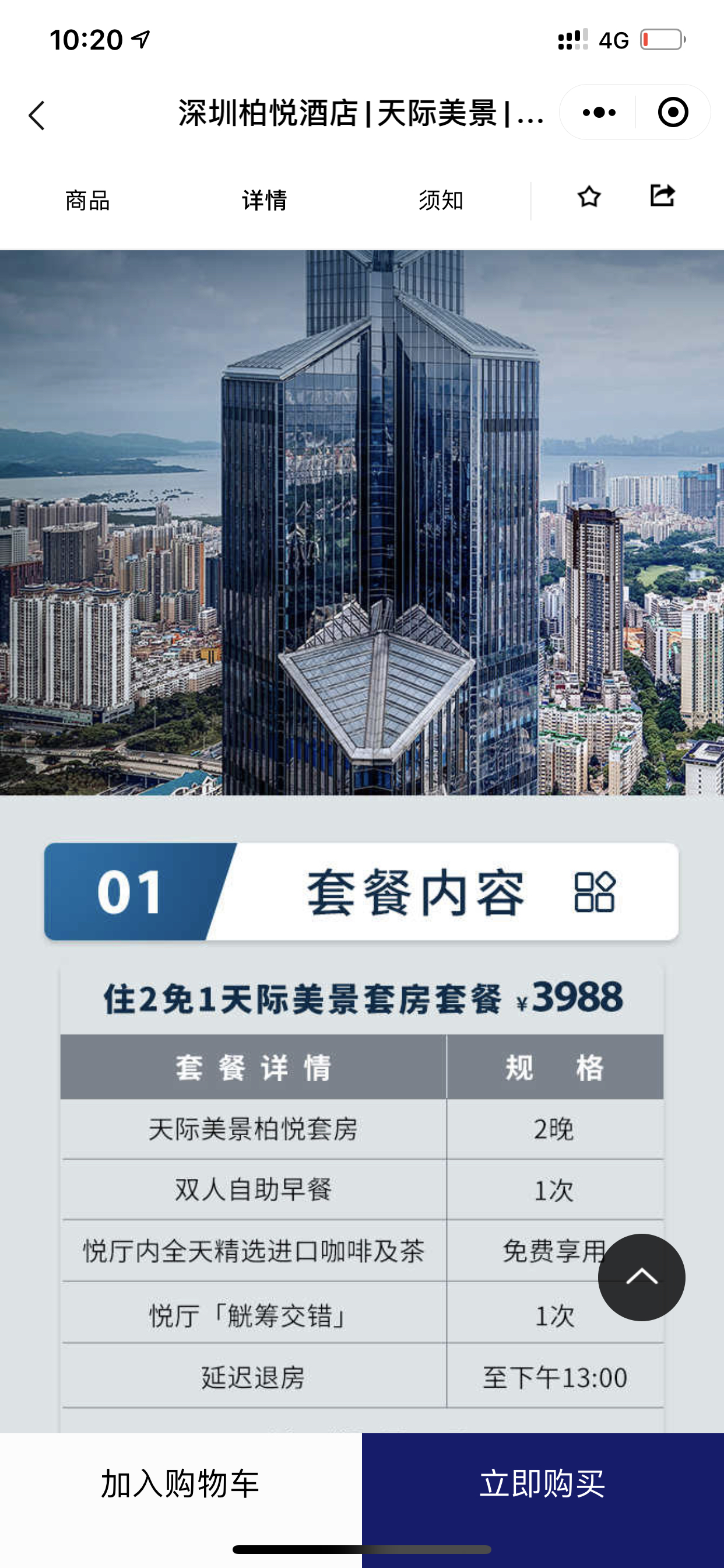Jump back to top with the arrow button
Viewport: 724px width, 1568px height.
click(641, 1277)
